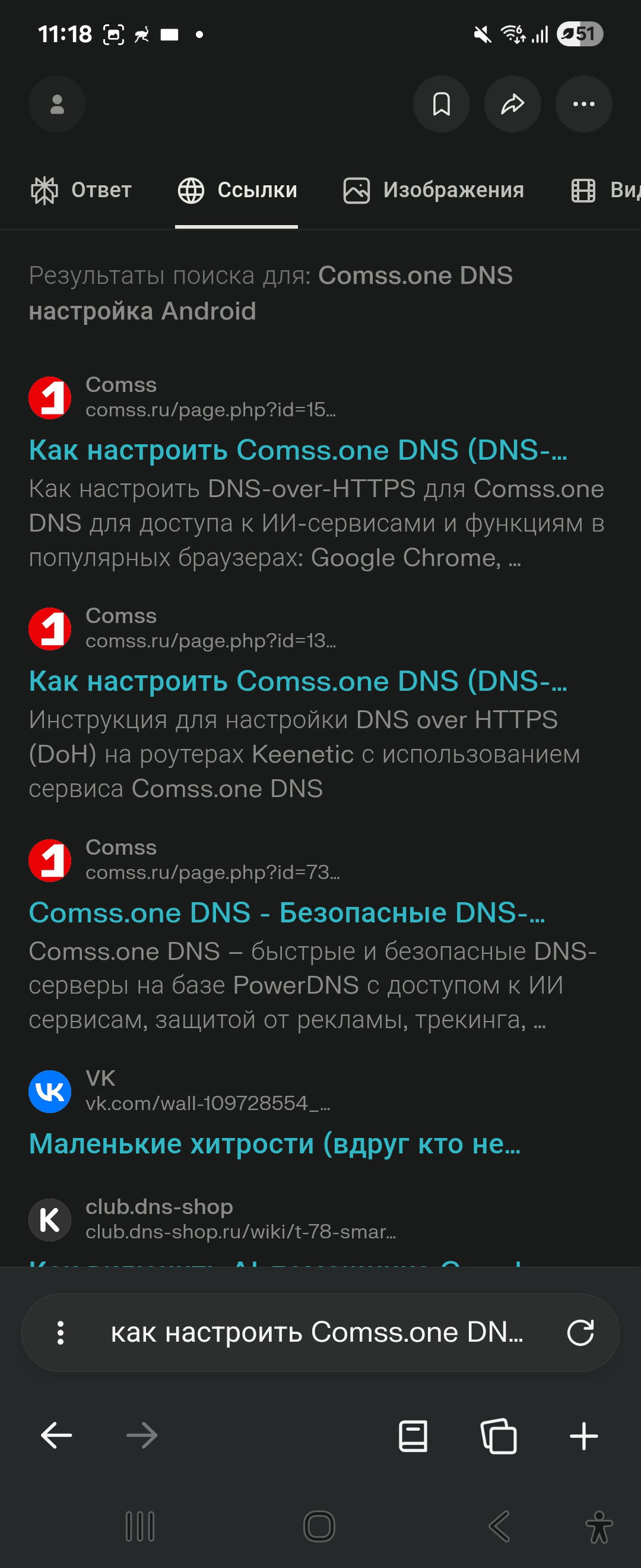The width and height of the screenshot is (641, 1568).
Task: Switch to the Ответ tab
Action: coord(81,190)
